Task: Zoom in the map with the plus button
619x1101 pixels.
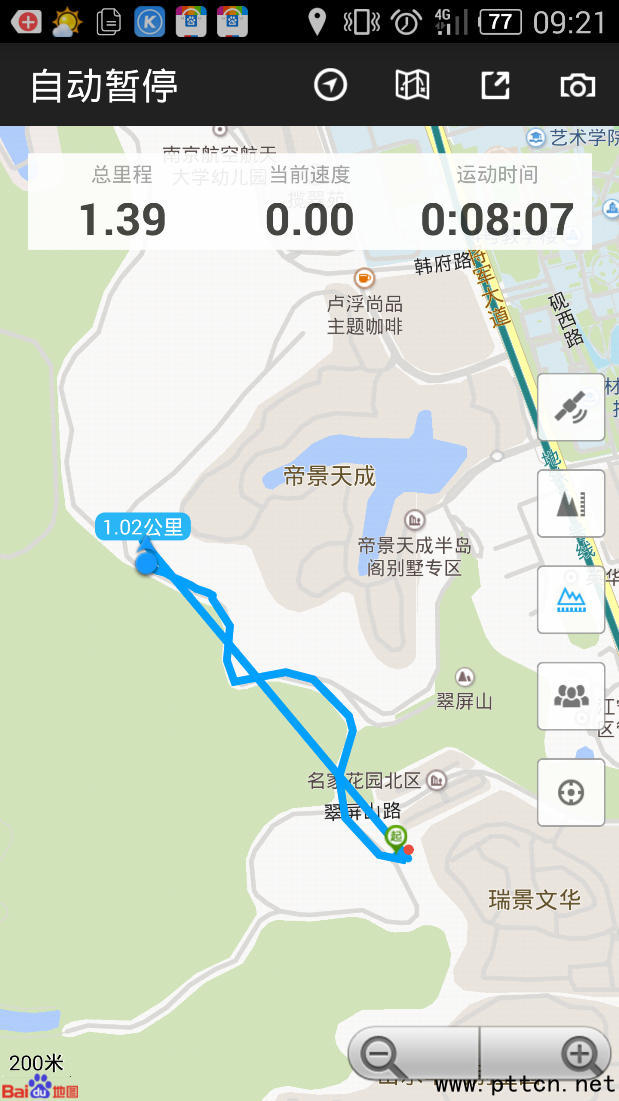Action: click(x=578, y=1054)
